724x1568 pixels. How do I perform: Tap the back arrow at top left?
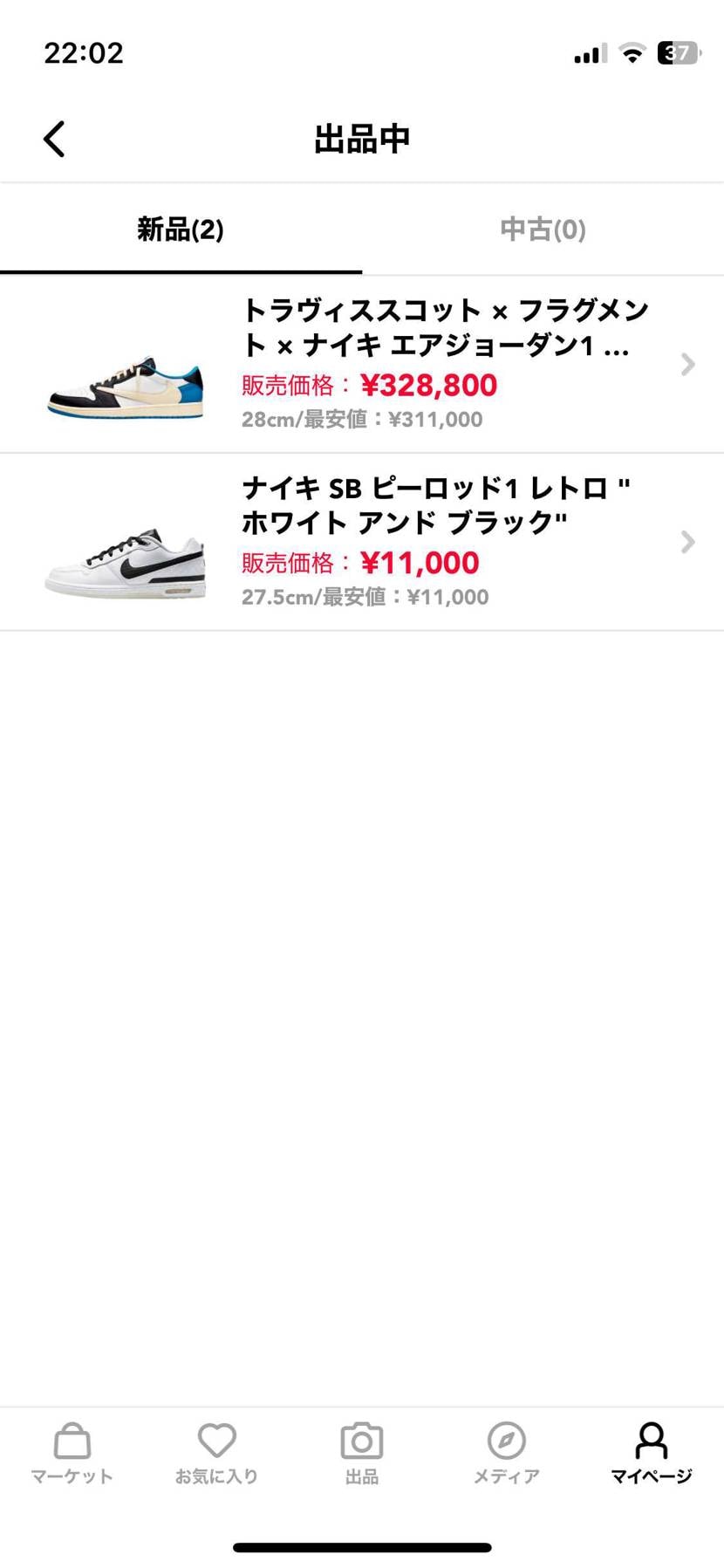pyautogui.click(x=53, y=138)
